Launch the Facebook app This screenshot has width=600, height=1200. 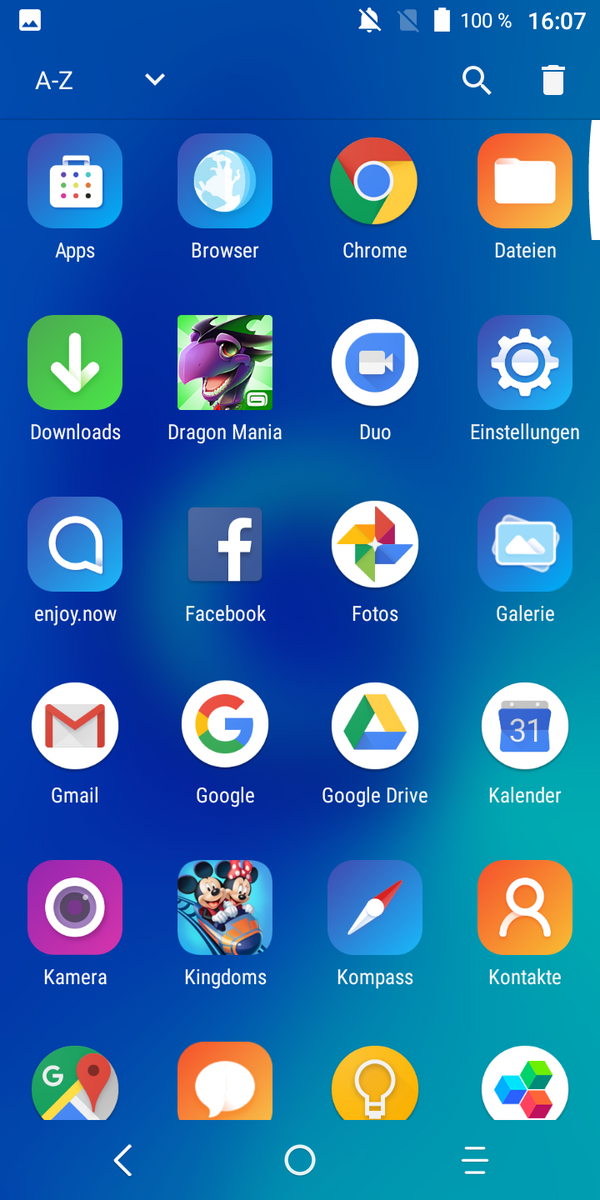click(x=225, y=545)
